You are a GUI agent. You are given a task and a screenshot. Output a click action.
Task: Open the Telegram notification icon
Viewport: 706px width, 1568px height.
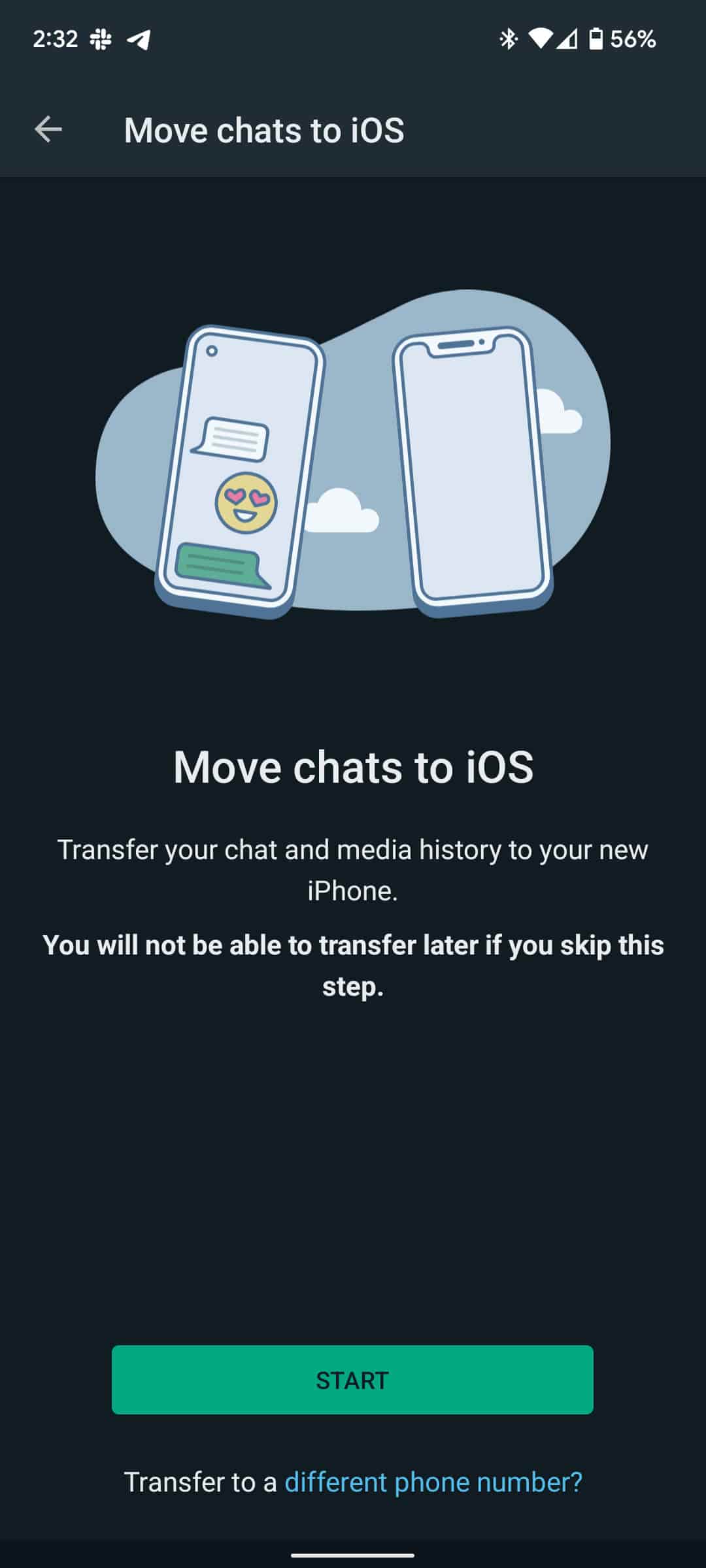click(139, 38)
